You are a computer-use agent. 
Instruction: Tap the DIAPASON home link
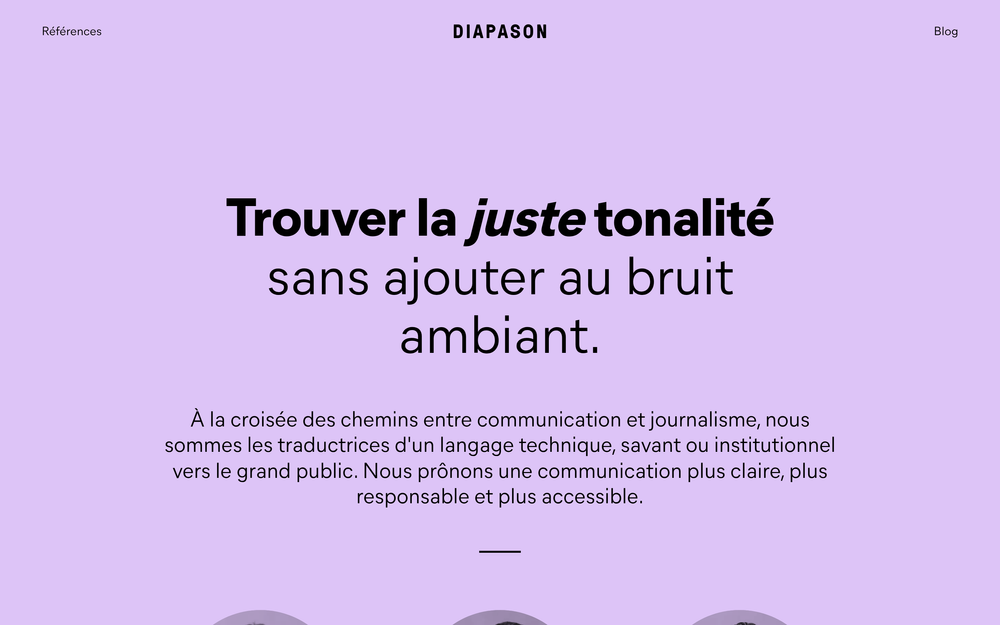pos(499,31)
